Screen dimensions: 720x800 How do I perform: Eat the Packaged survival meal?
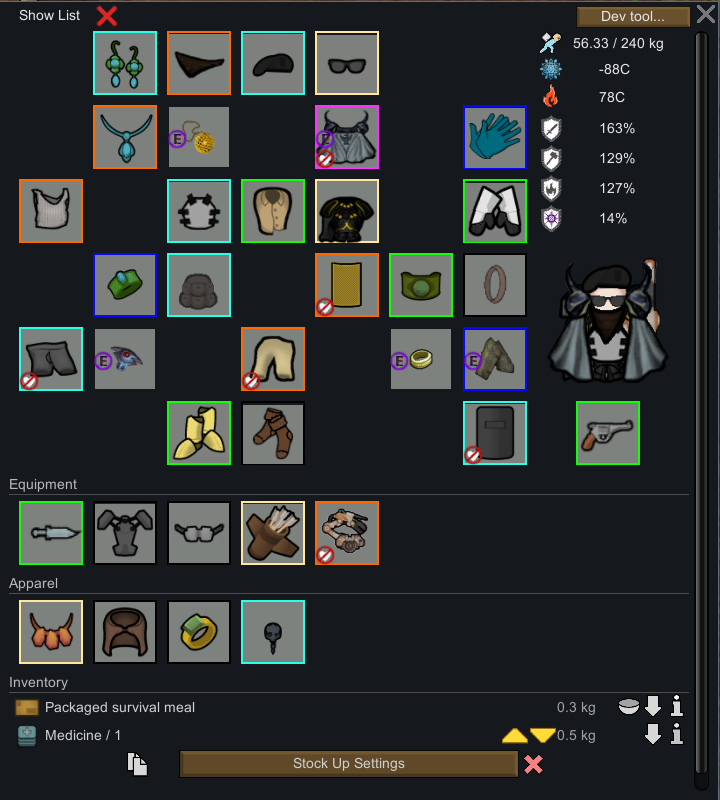pyautogui.click(x=630, y=707)
